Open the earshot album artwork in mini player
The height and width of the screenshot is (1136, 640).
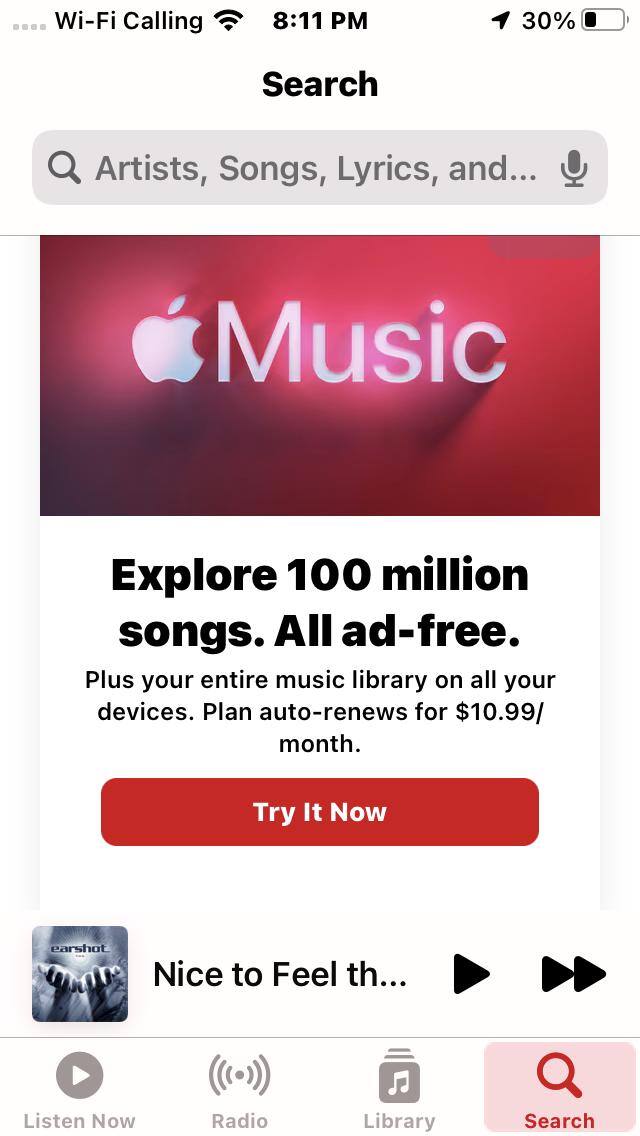tap(80, 973)
